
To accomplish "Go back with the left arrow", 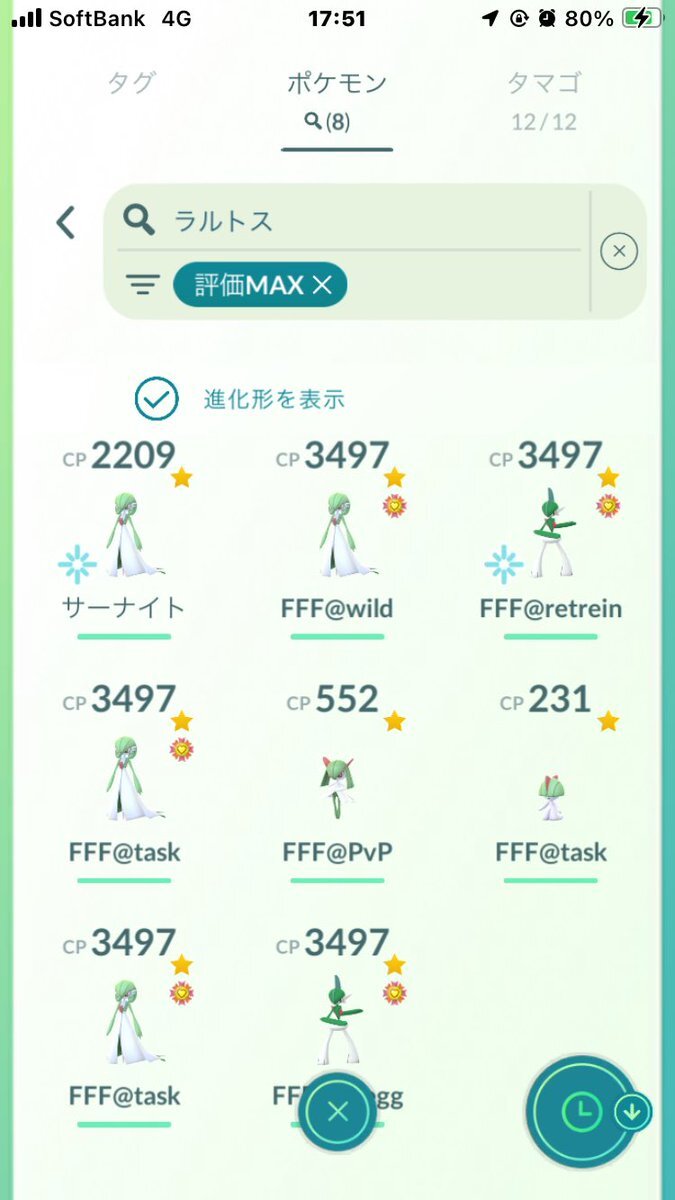I will tap(66, 222).
